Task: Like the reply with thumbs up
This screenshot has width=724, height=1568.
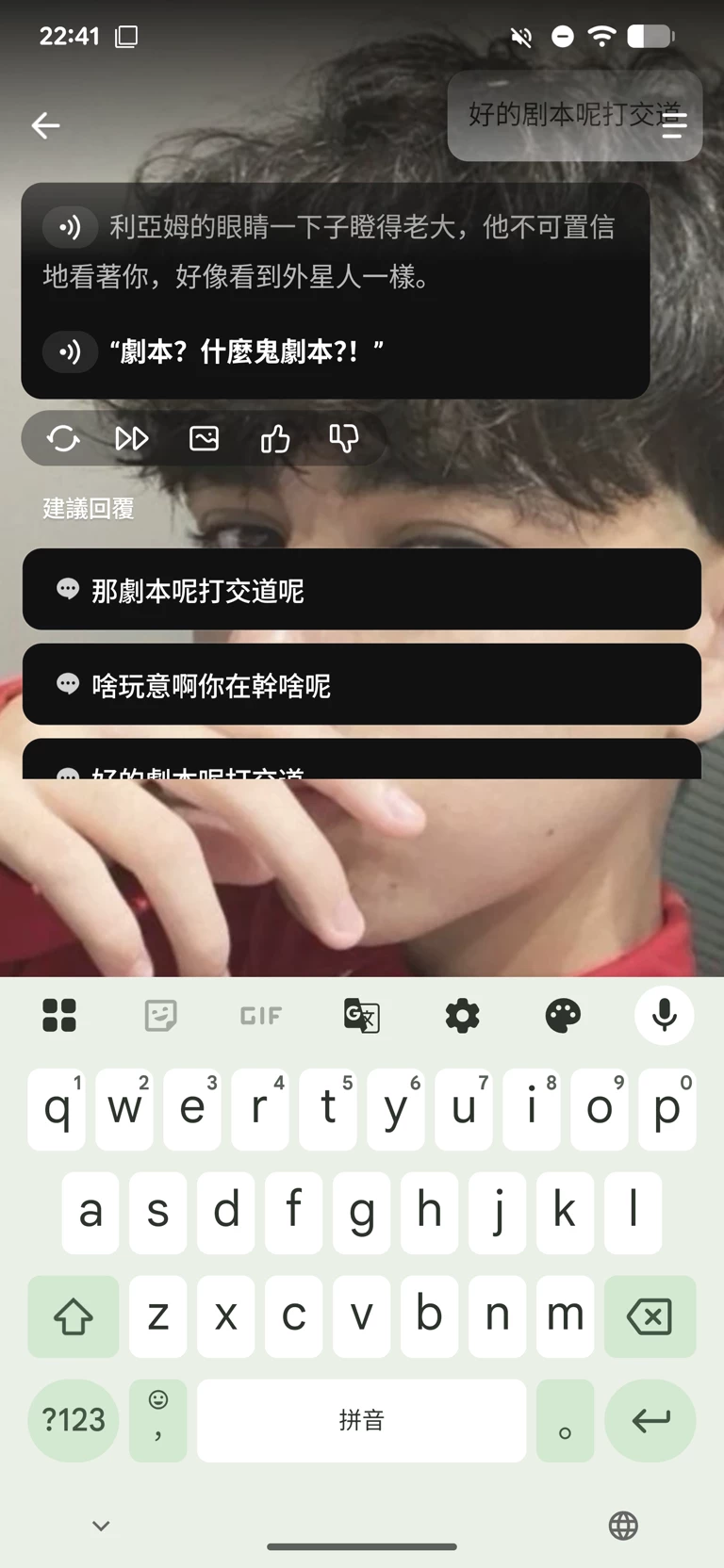Action: pos(274,439)
